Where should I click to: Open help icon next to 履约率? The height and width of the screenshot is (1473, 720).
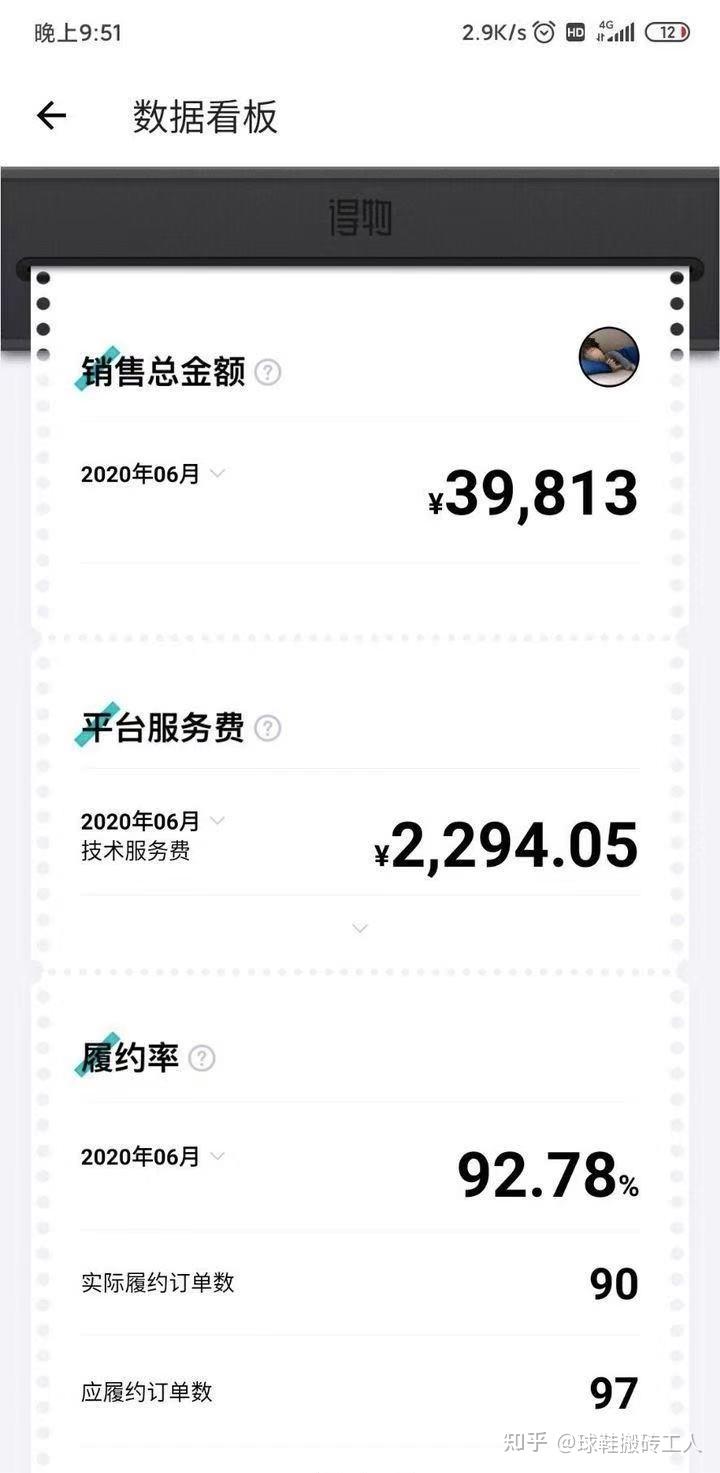(202, 1058)
